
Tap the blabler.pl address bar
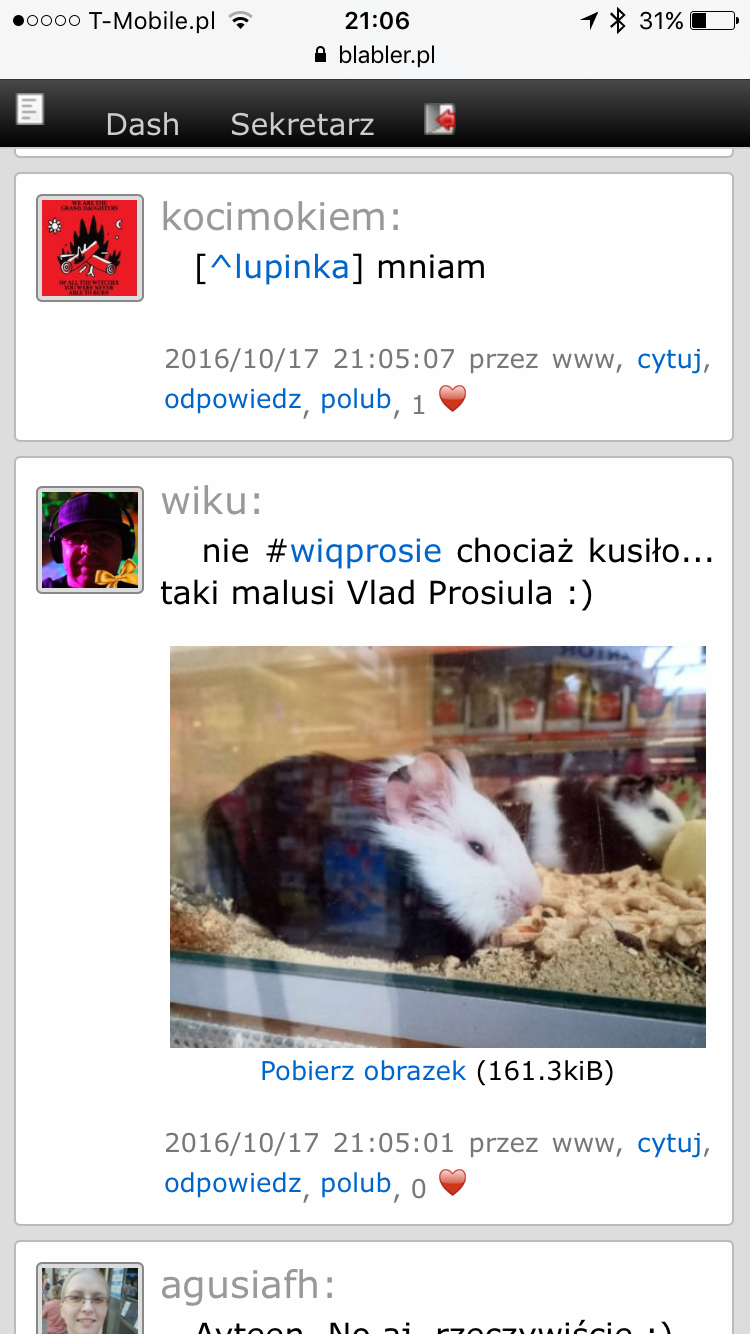click(375, 55)
